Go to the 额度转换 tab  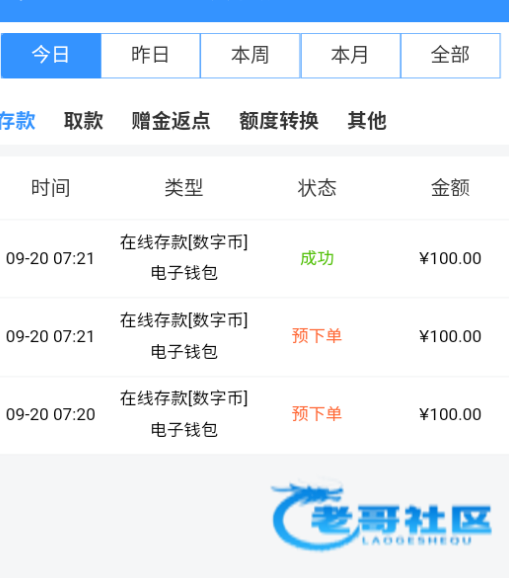pos(279,121)
